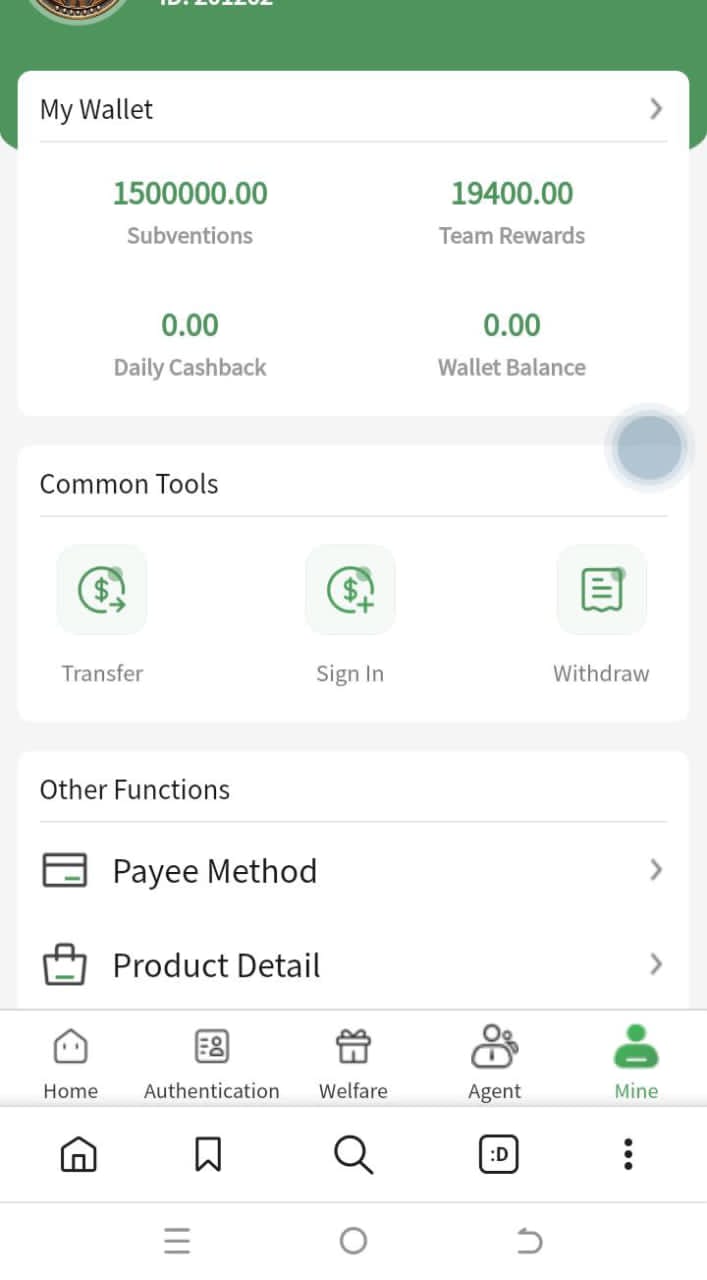The width and height of the screenshot is (707, 1280).
Task: Open the Agent tab
Action: pos(495,1062)
